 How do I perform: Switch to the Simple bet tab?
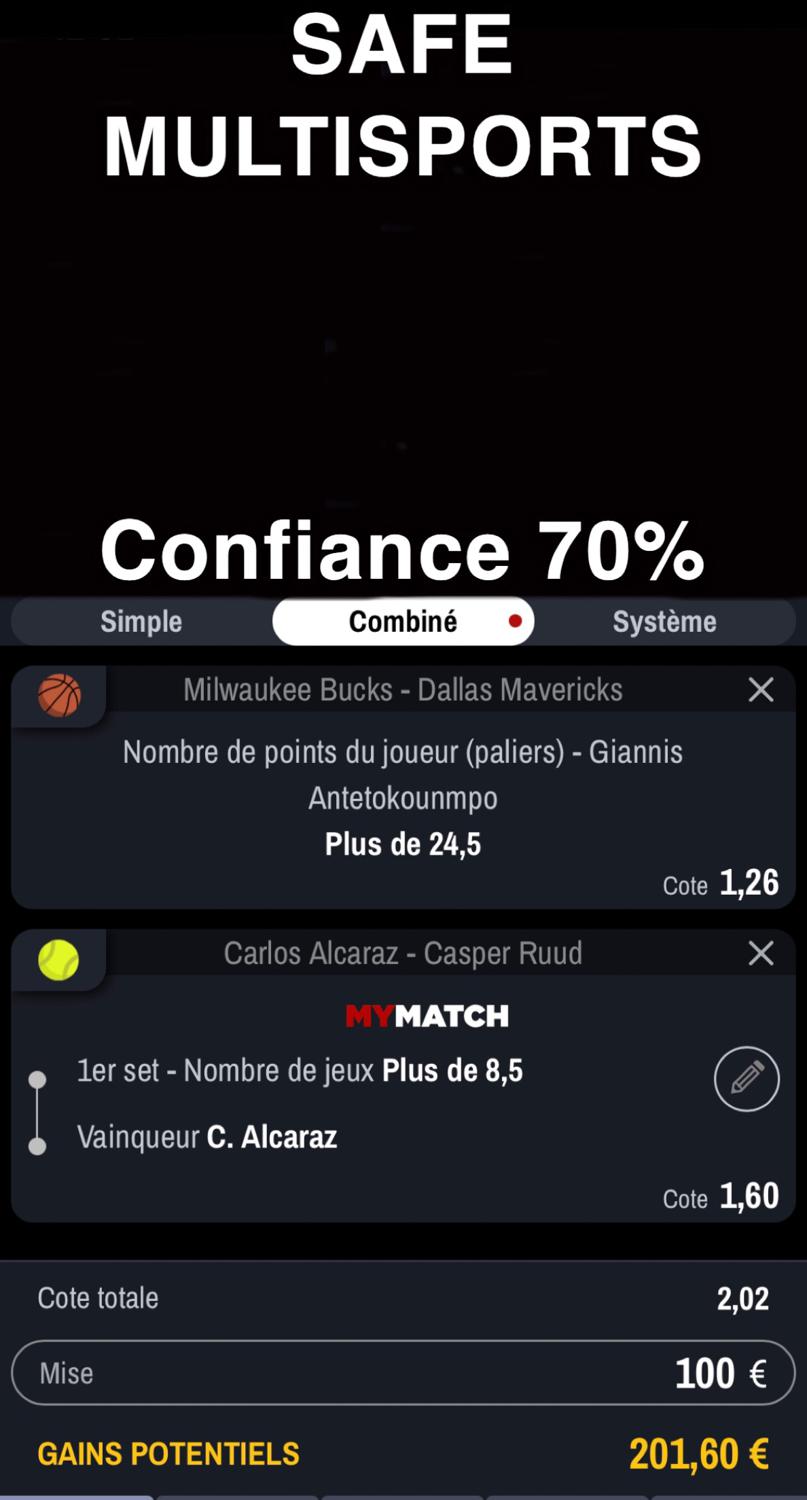click(141, 621)
